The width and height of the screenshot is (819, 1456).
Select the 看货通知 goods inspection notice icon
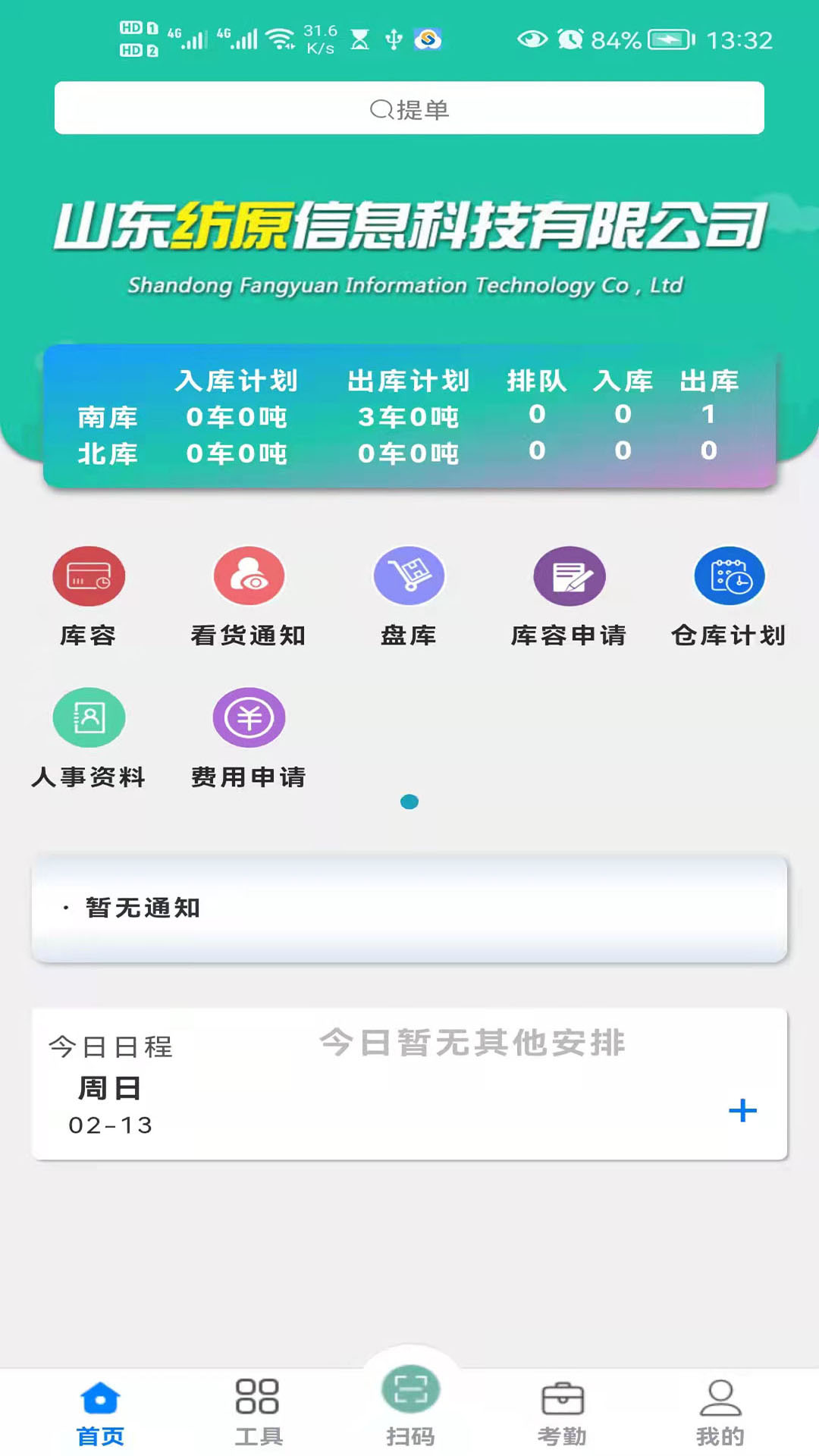click(x=249, y=576)
